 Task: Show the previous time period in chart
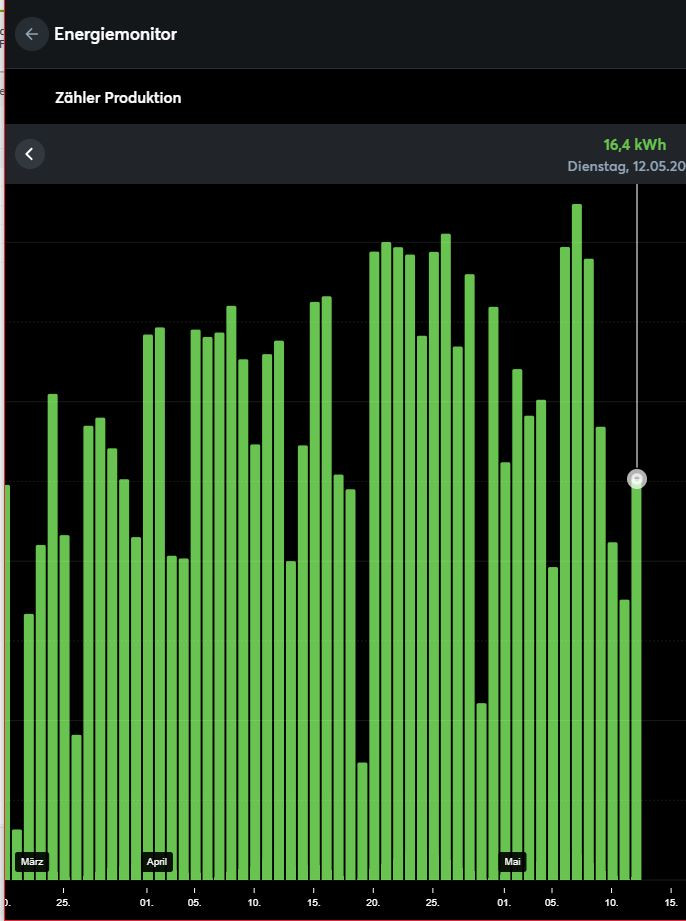coord(30,154)
